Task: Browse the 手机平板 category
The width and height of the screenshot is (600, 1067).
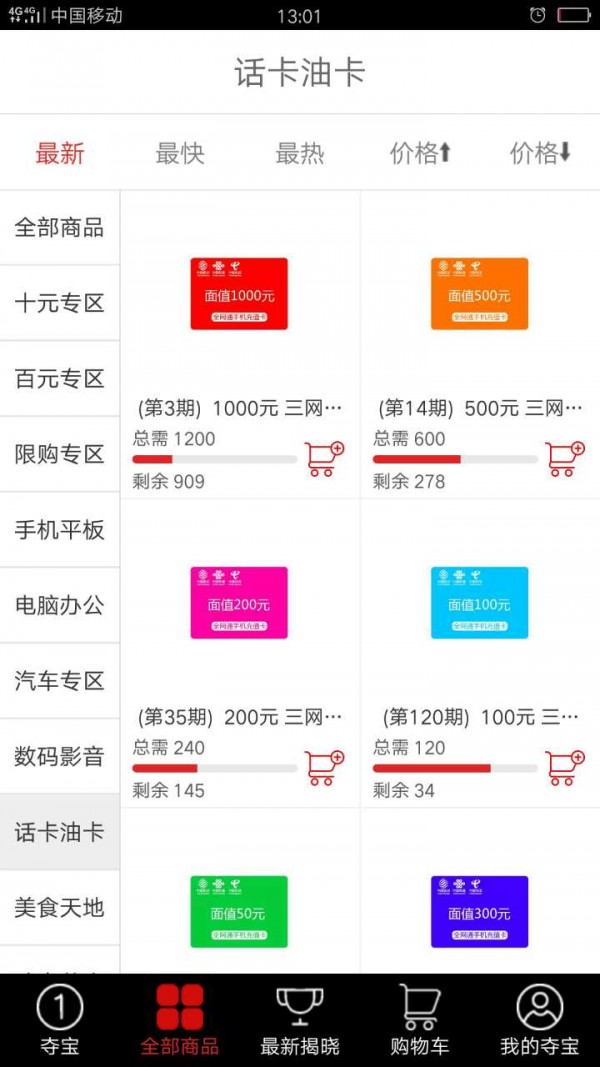Action: [x=59, y=530]
